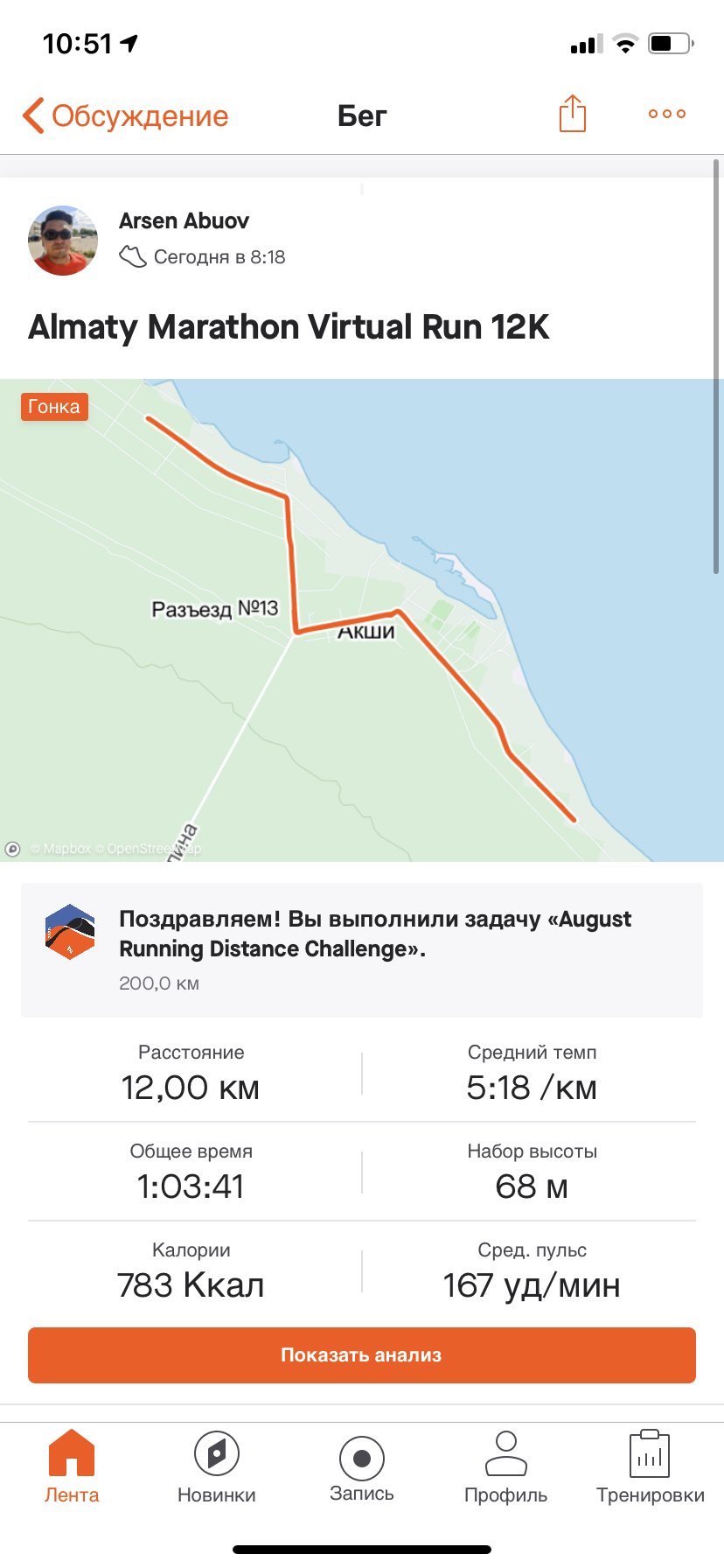Screen dimensions: 724x1568
Task: Switch to the Новинки tab
Action: (x=217, y=1467)
